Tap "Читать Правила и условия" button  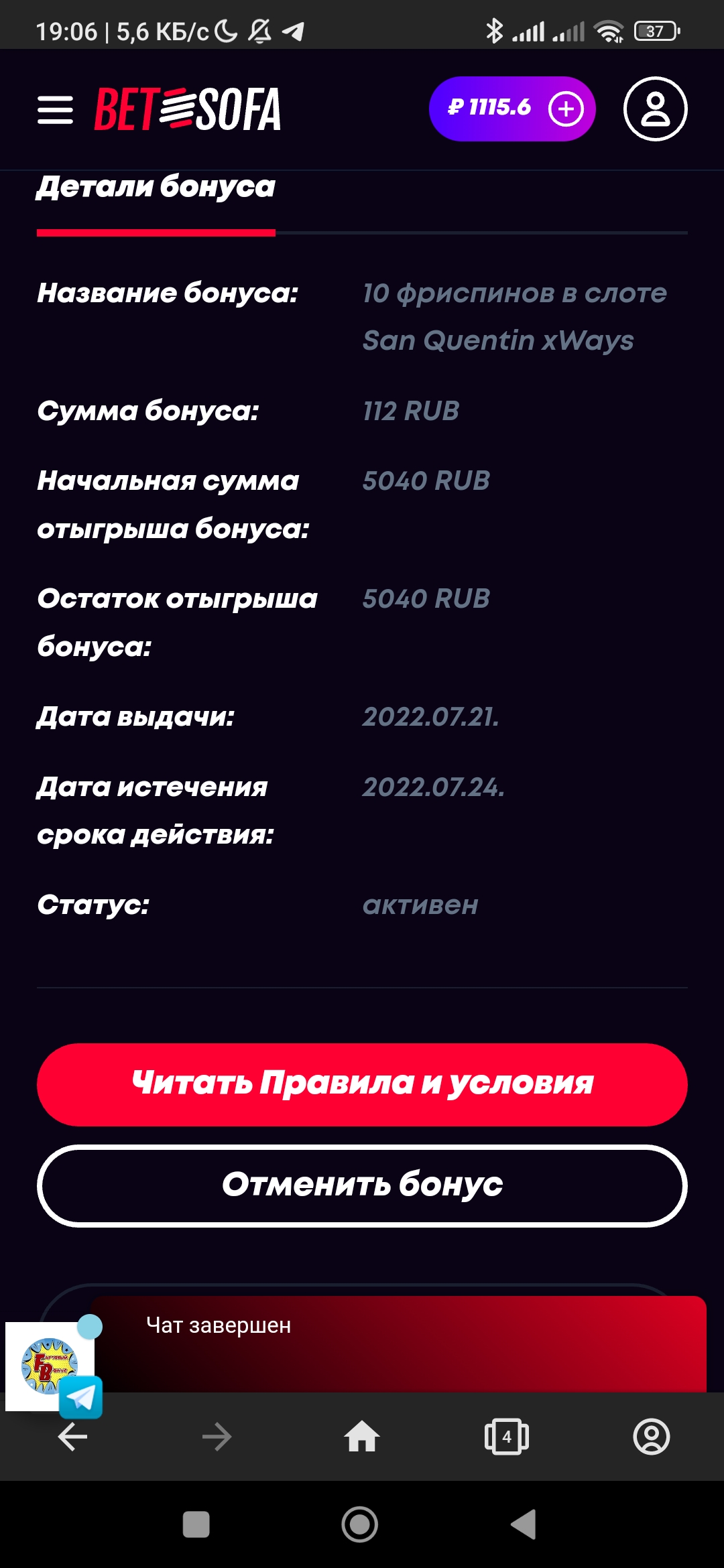(362, 1084)
